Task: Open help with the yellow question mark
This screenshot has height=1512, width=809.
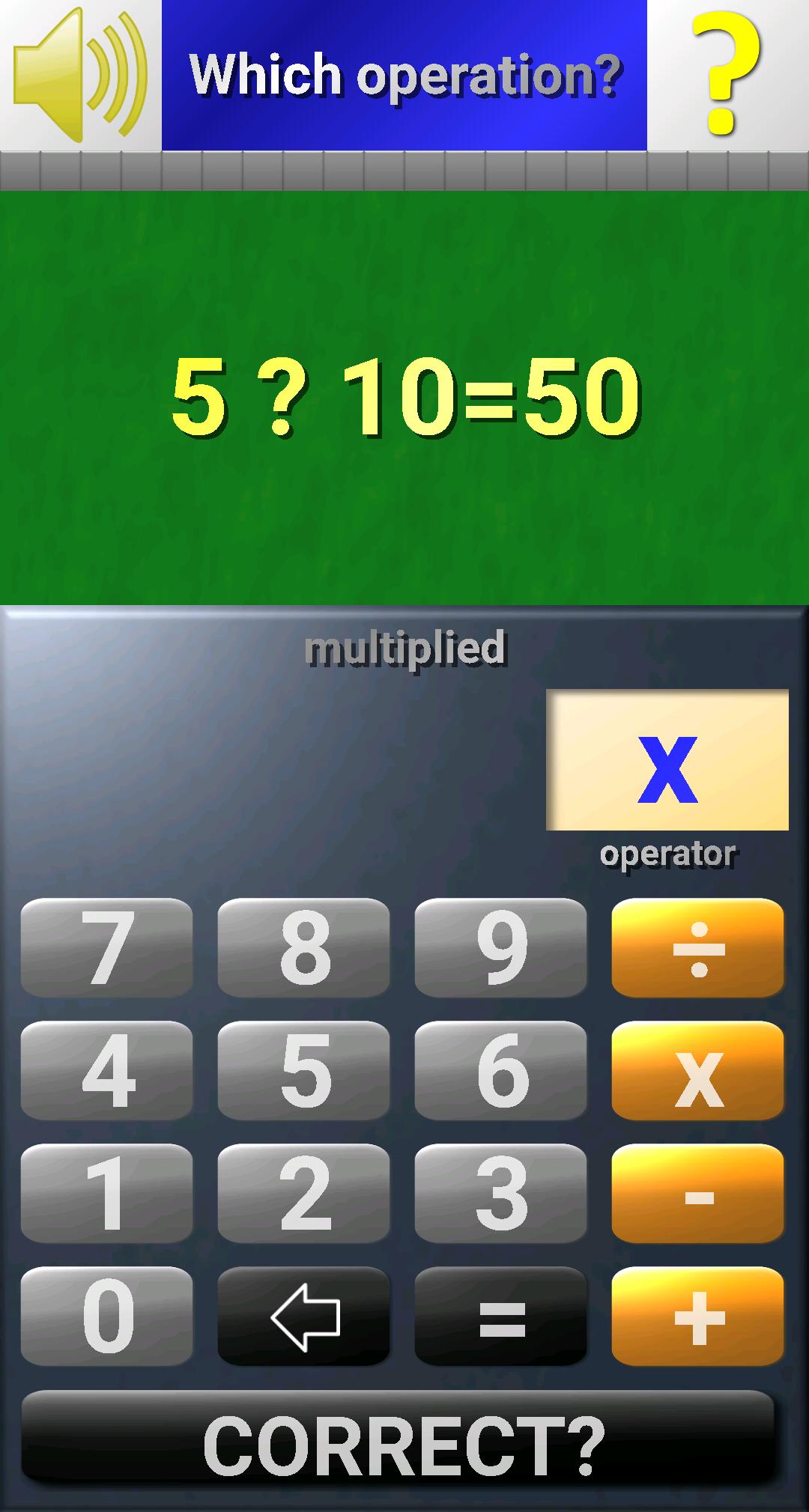Action: (727, 75)
